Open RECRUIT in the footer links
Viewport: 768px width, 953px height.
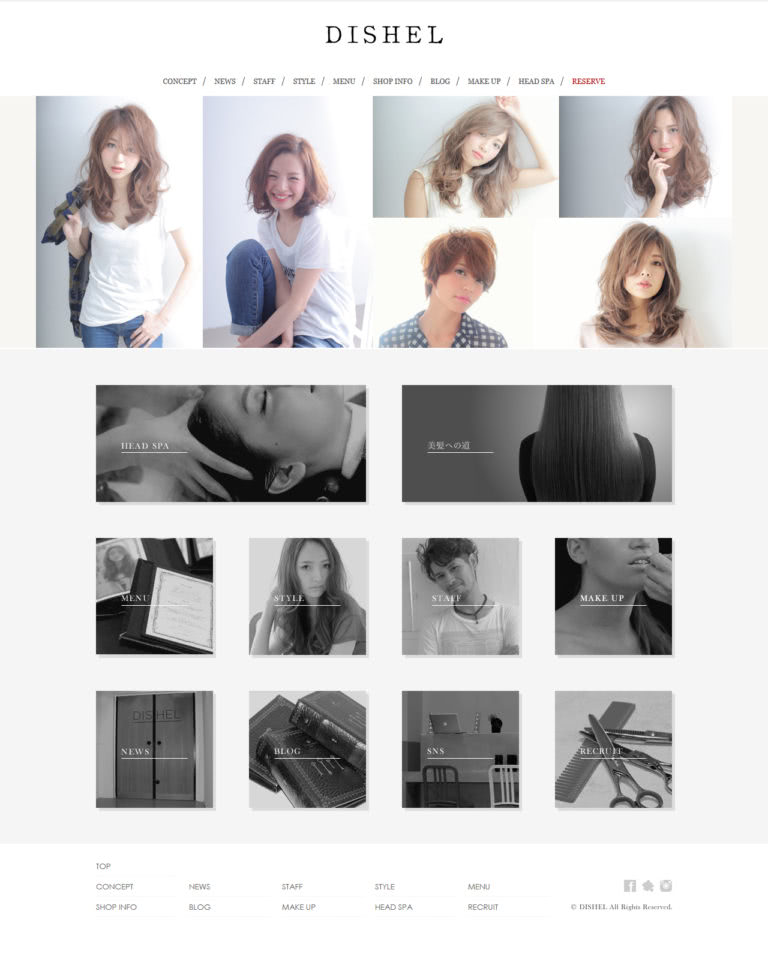tap(482, 907)
